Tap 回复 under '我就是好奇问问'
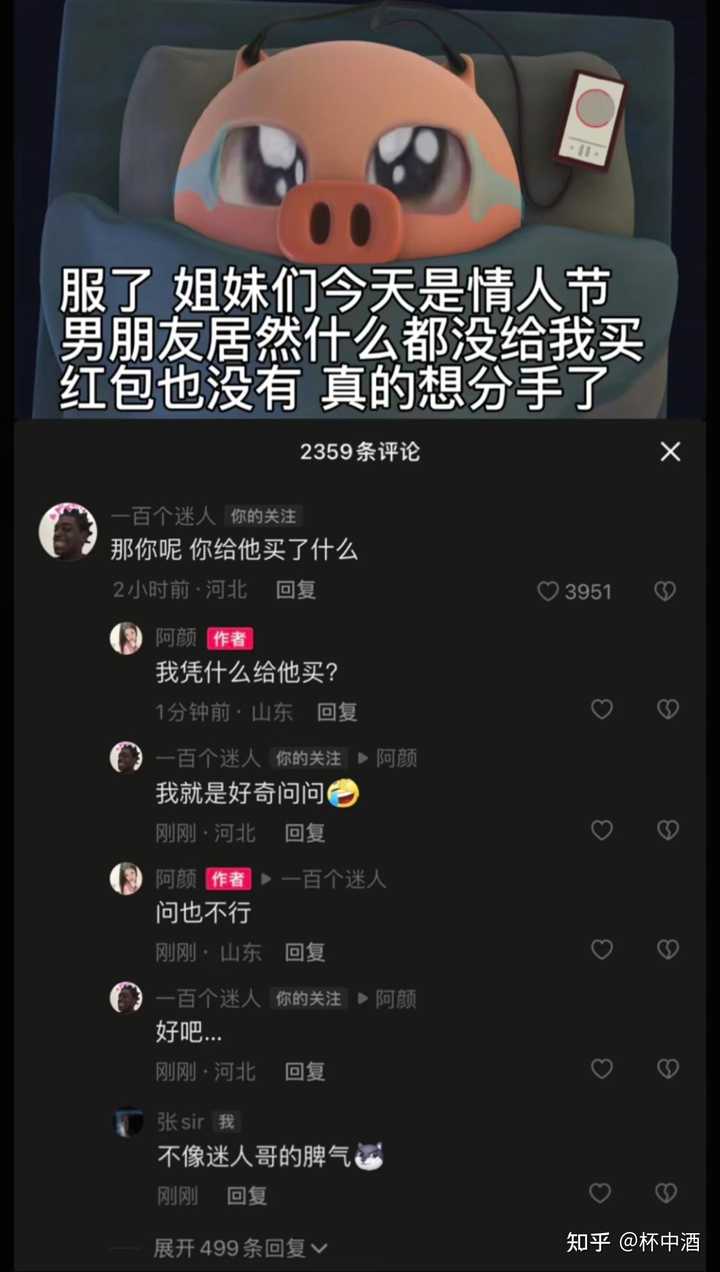 point(304,832)
